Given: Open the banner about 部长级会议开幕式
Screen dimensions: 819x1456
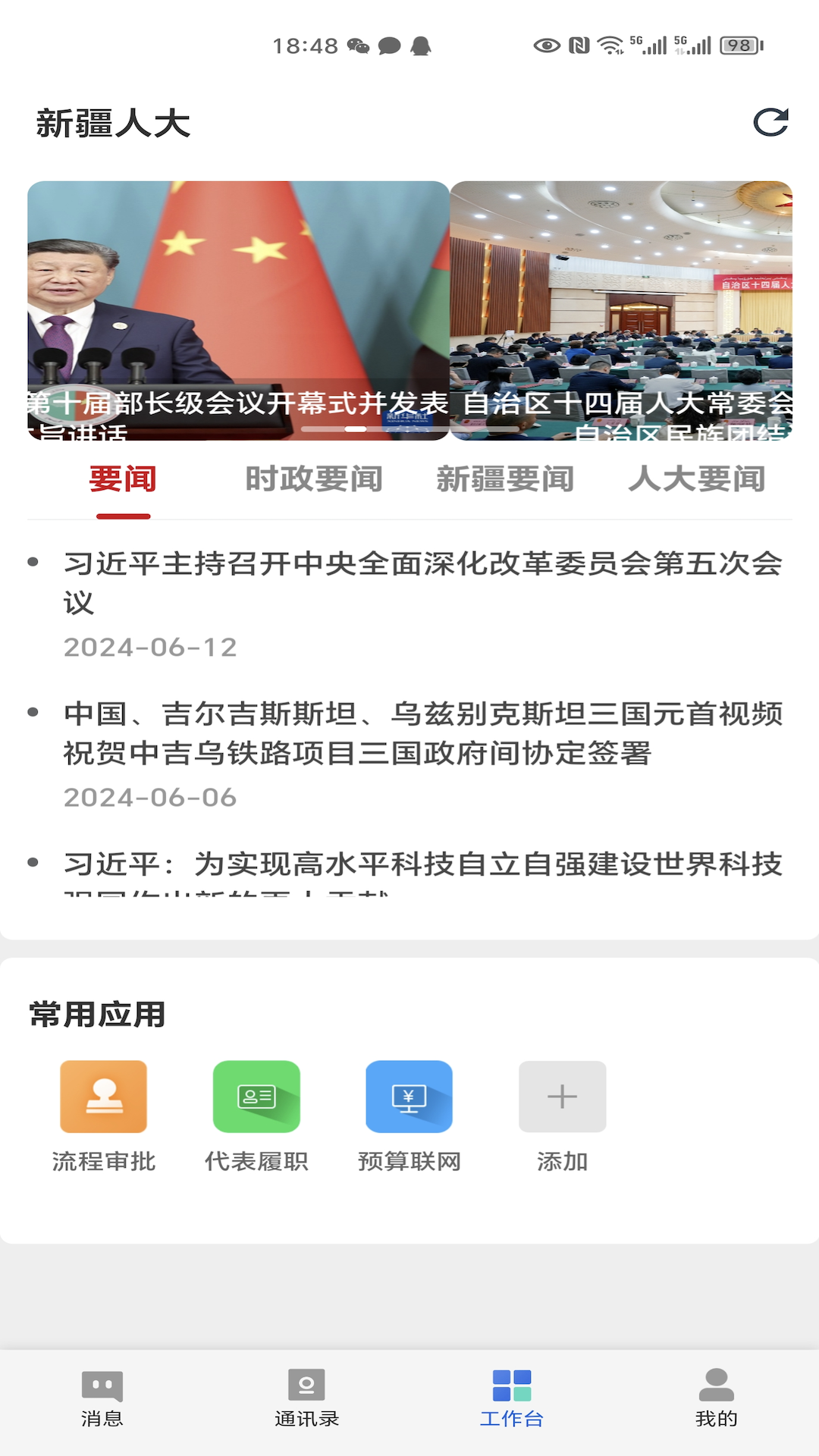Looking at the screenshot, I should tap(238, 311).
